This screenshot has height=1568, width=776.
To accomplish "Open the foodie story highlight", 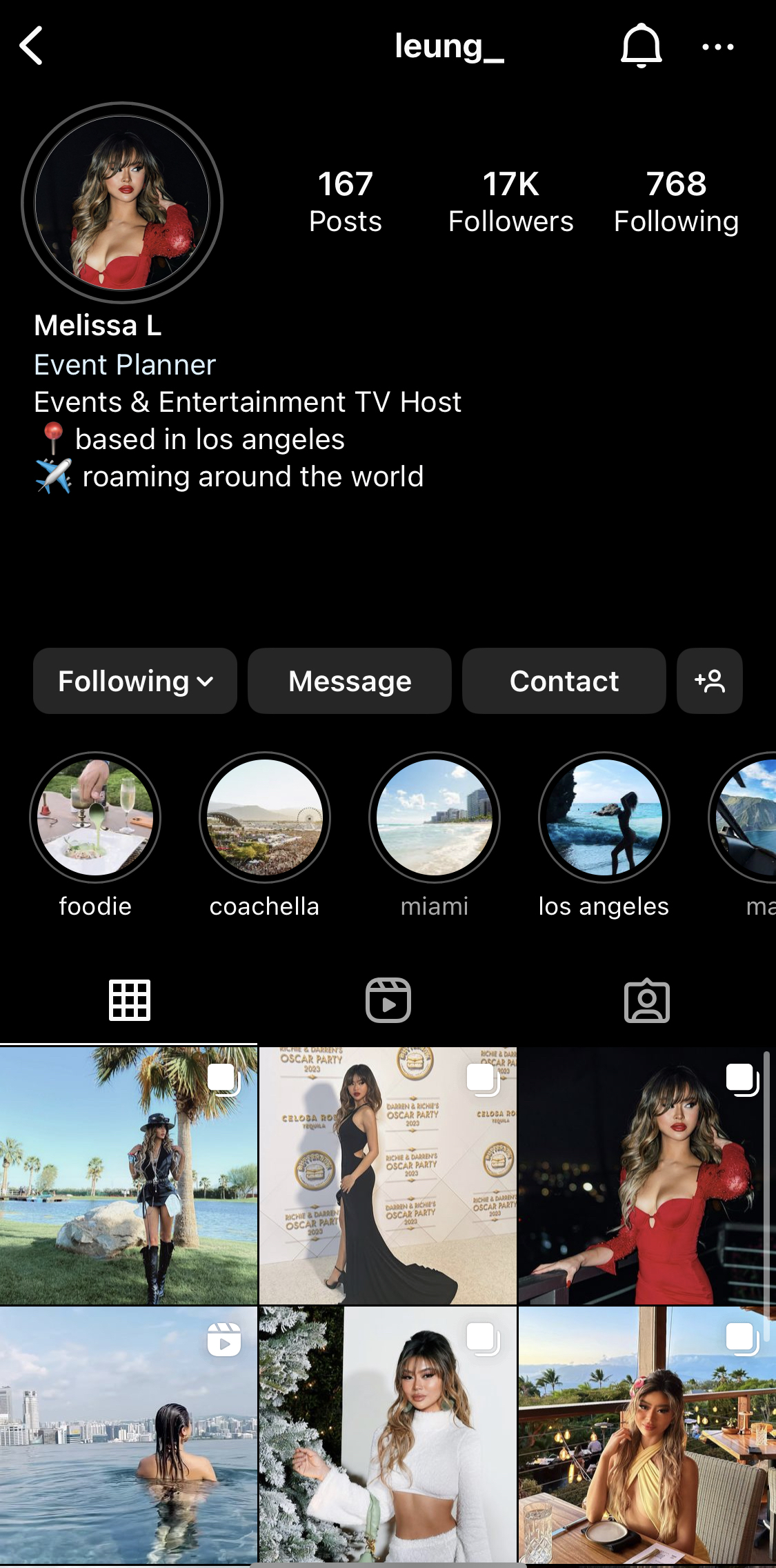I will coord(95,817).
